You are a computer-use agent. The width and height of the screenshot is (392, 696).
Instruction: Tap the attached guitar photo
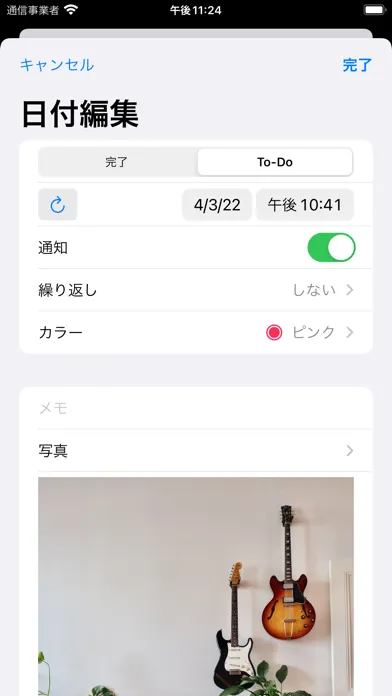196,586
